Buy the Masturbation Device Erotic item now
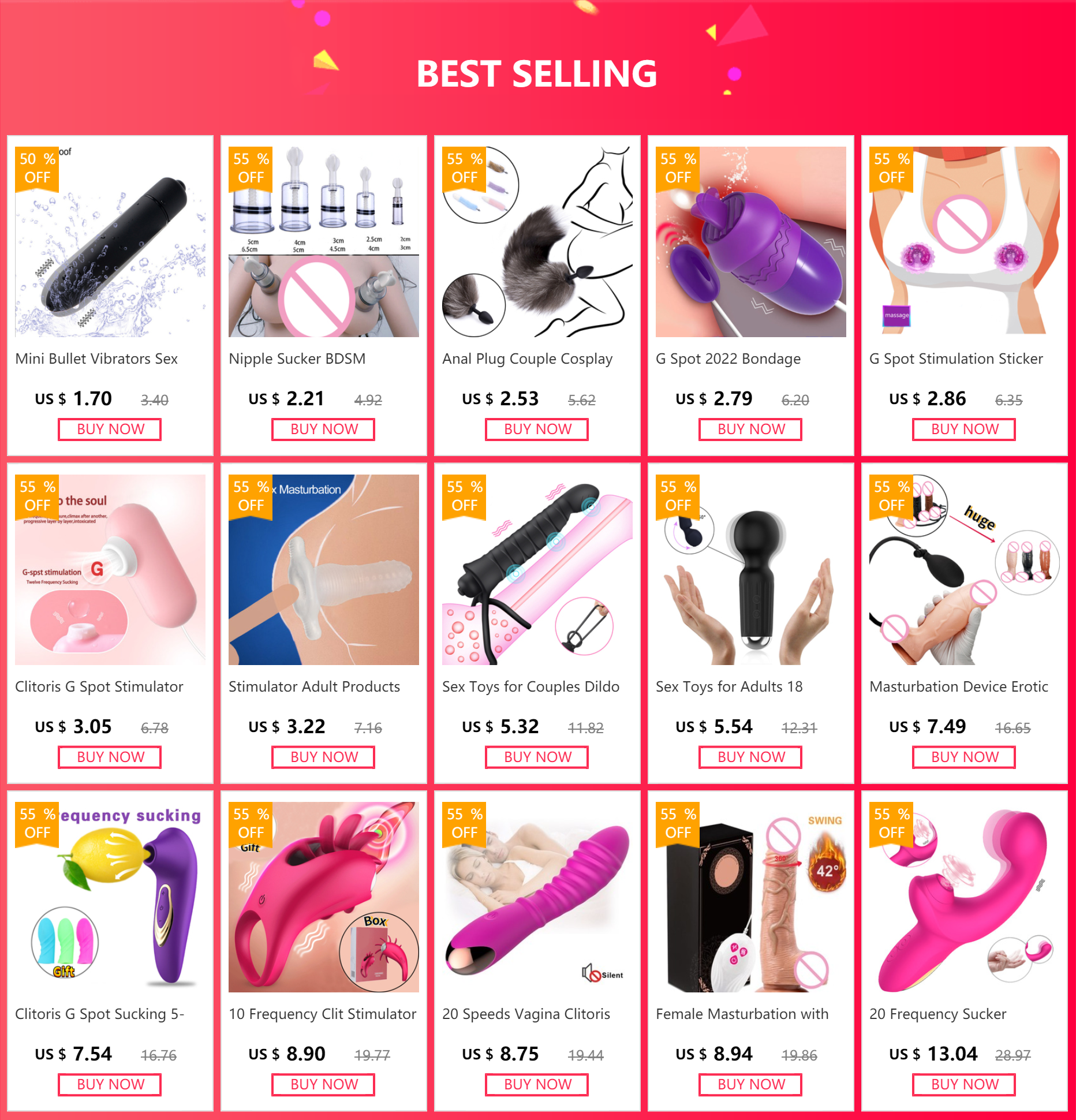This screenshot has height=1120, width=1076. click(x=964, y=757)
